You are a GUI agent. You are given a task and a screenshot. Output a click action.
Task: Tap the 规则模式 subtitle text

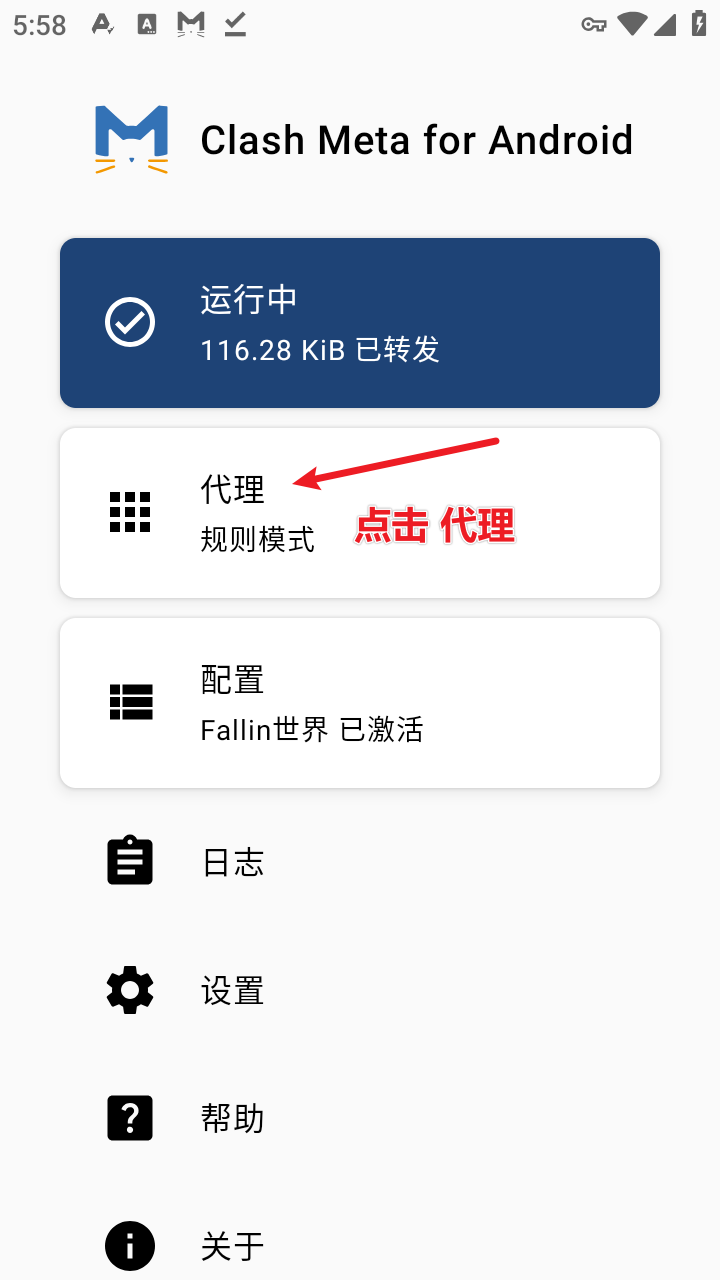[x=258, y=540]
